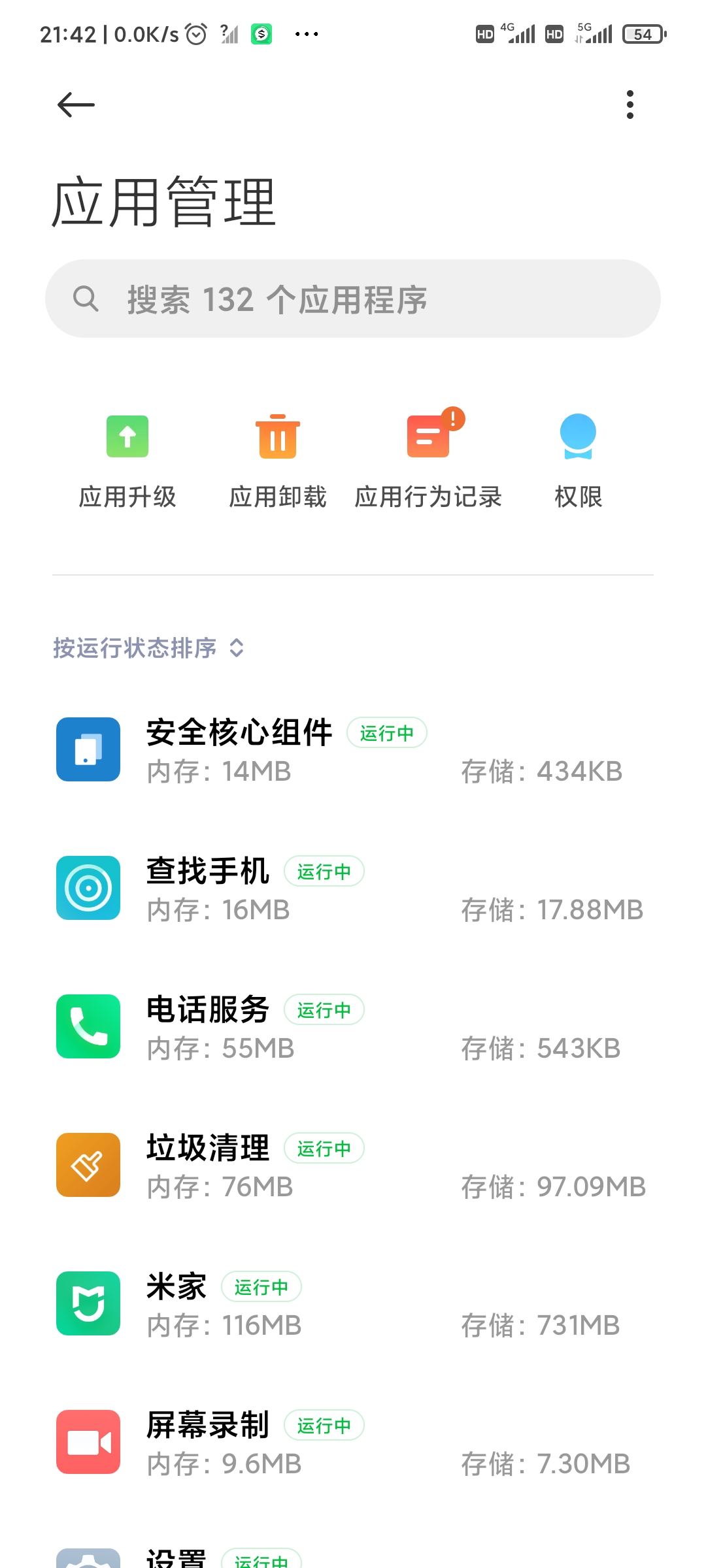The width and height of the screenshot is (706, 1568).
Task: Open the three-dot overflow menu
Action: [x=630, y=105]
